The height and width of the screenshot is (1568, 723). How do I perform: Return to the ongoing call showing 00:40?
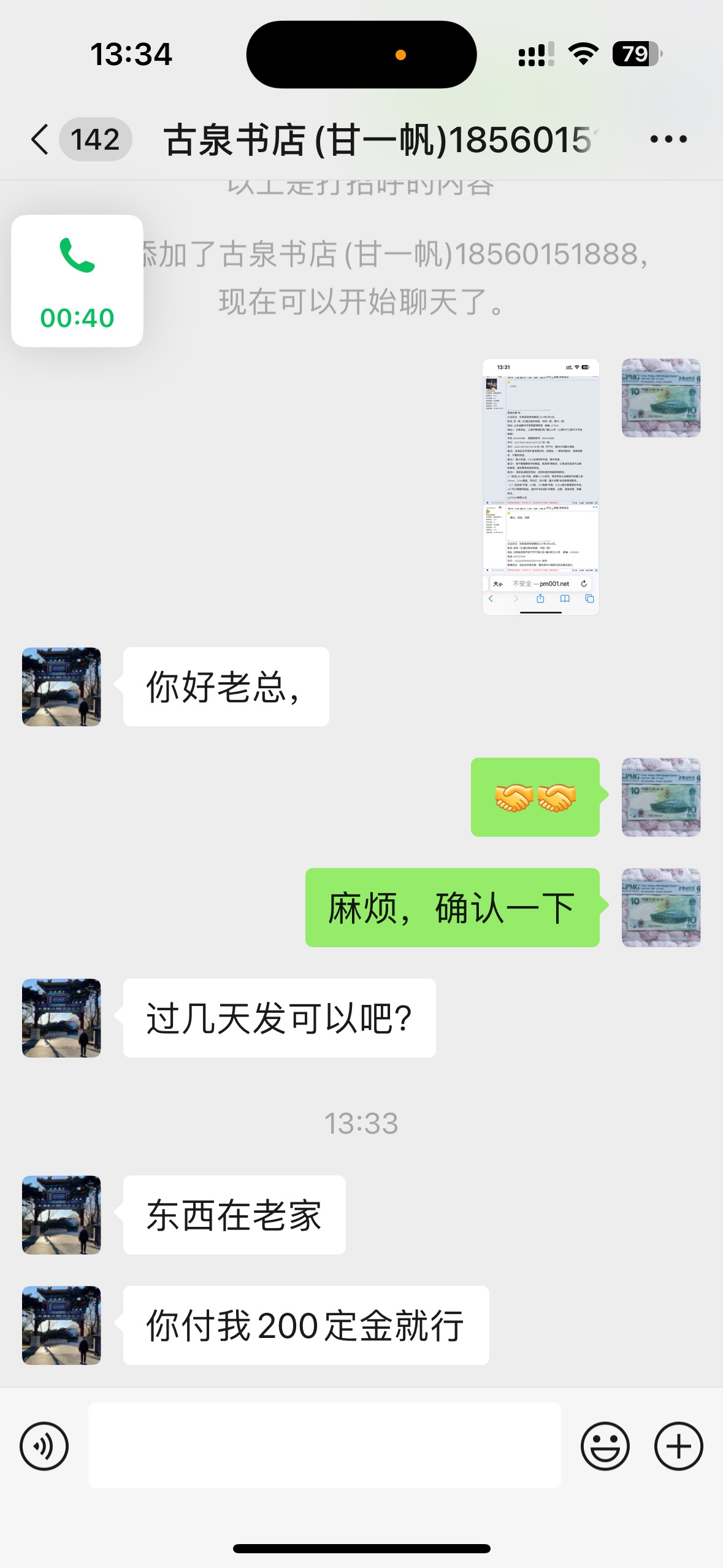(77, 281)
